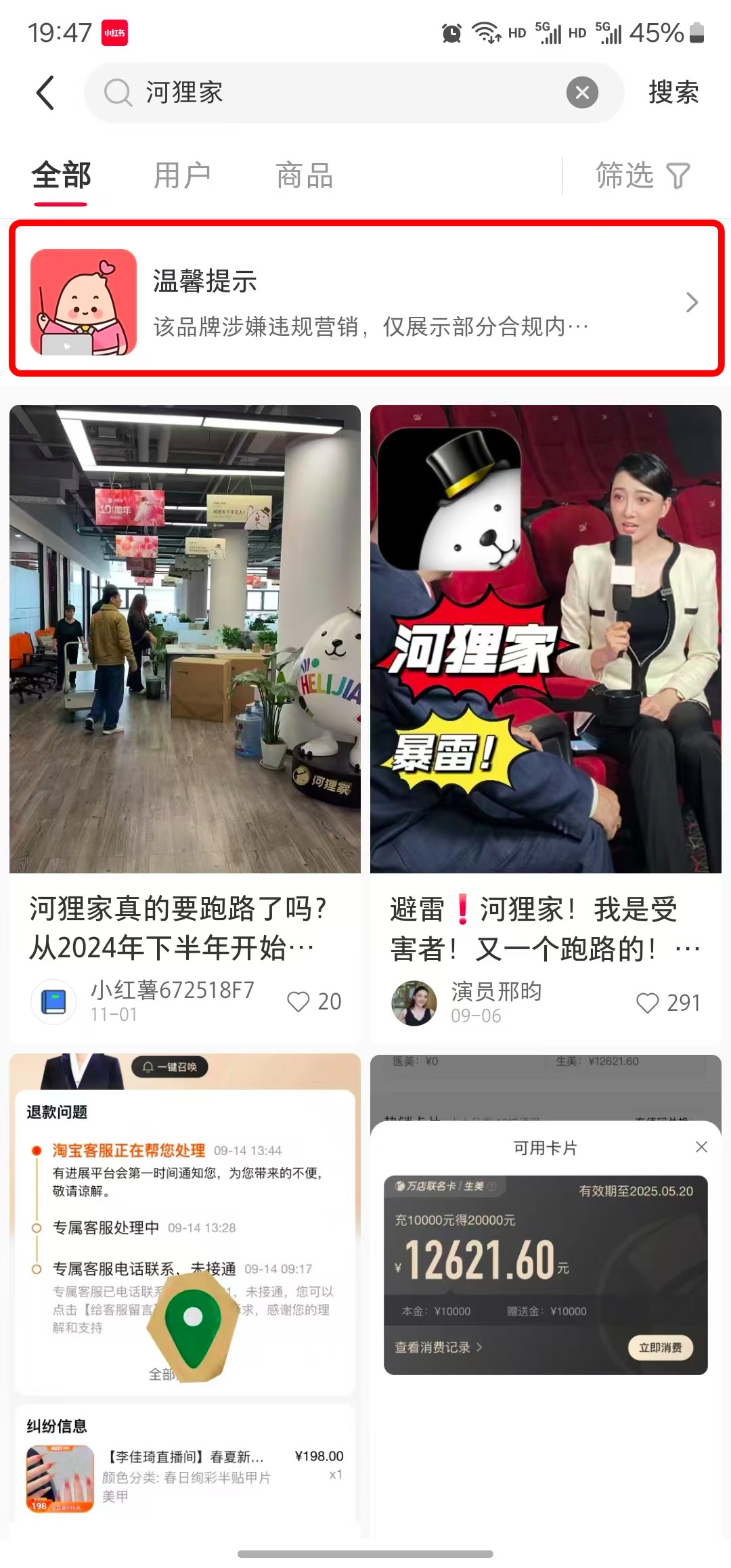Switch to the 用户 tab
731x1568 pixels.
[x=182, y=176]
